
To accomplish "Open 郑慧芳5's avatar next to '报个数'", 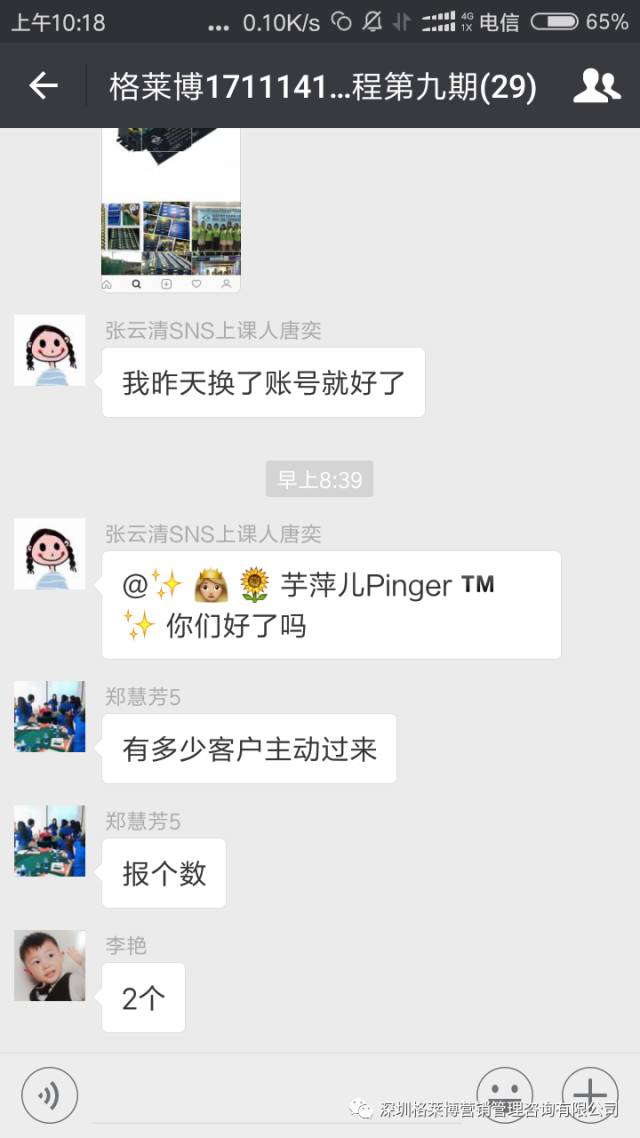I will 49,841.
